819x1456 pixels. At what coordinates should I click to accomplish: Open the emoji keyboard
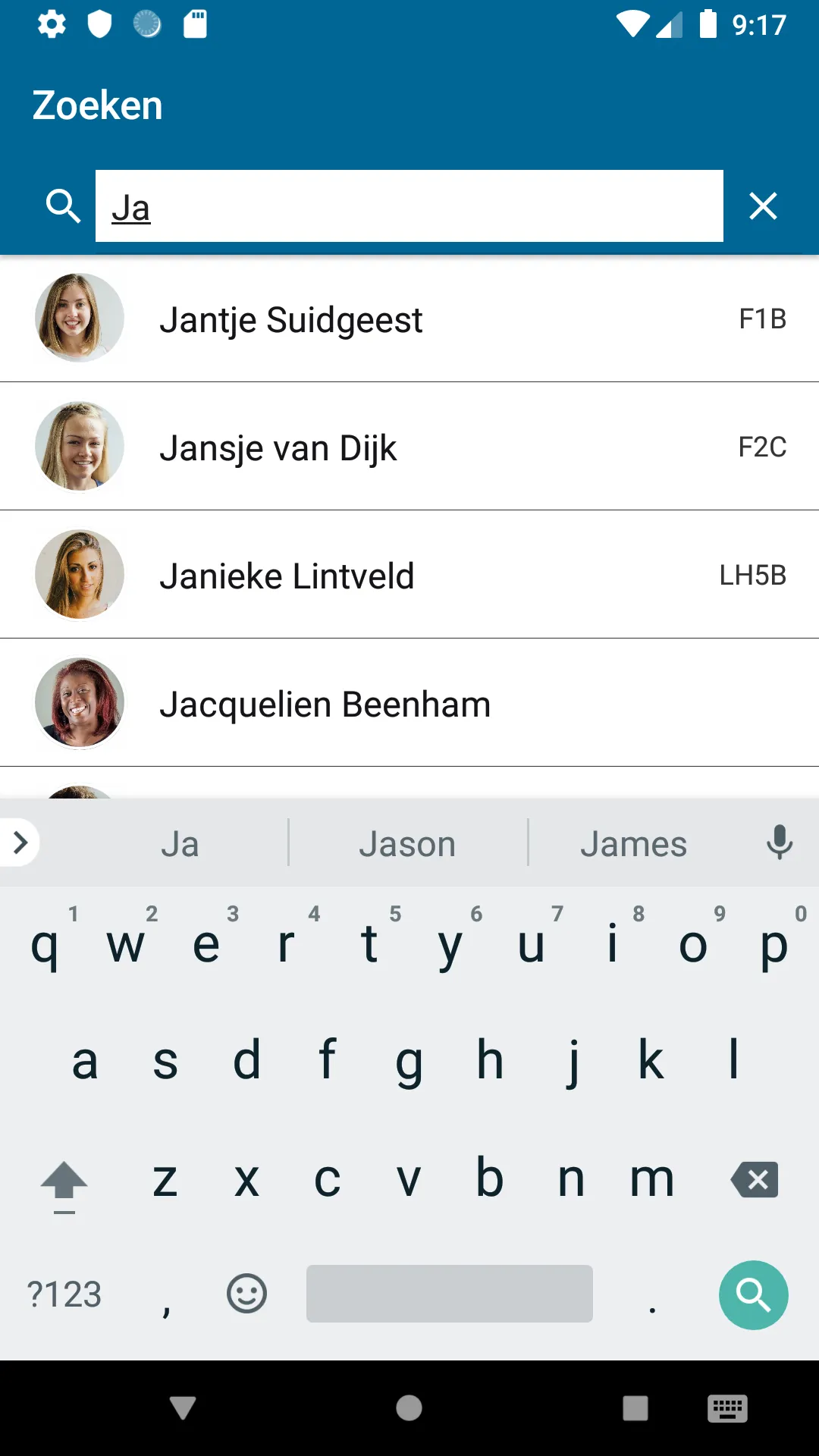click(x=246, y=1294)
